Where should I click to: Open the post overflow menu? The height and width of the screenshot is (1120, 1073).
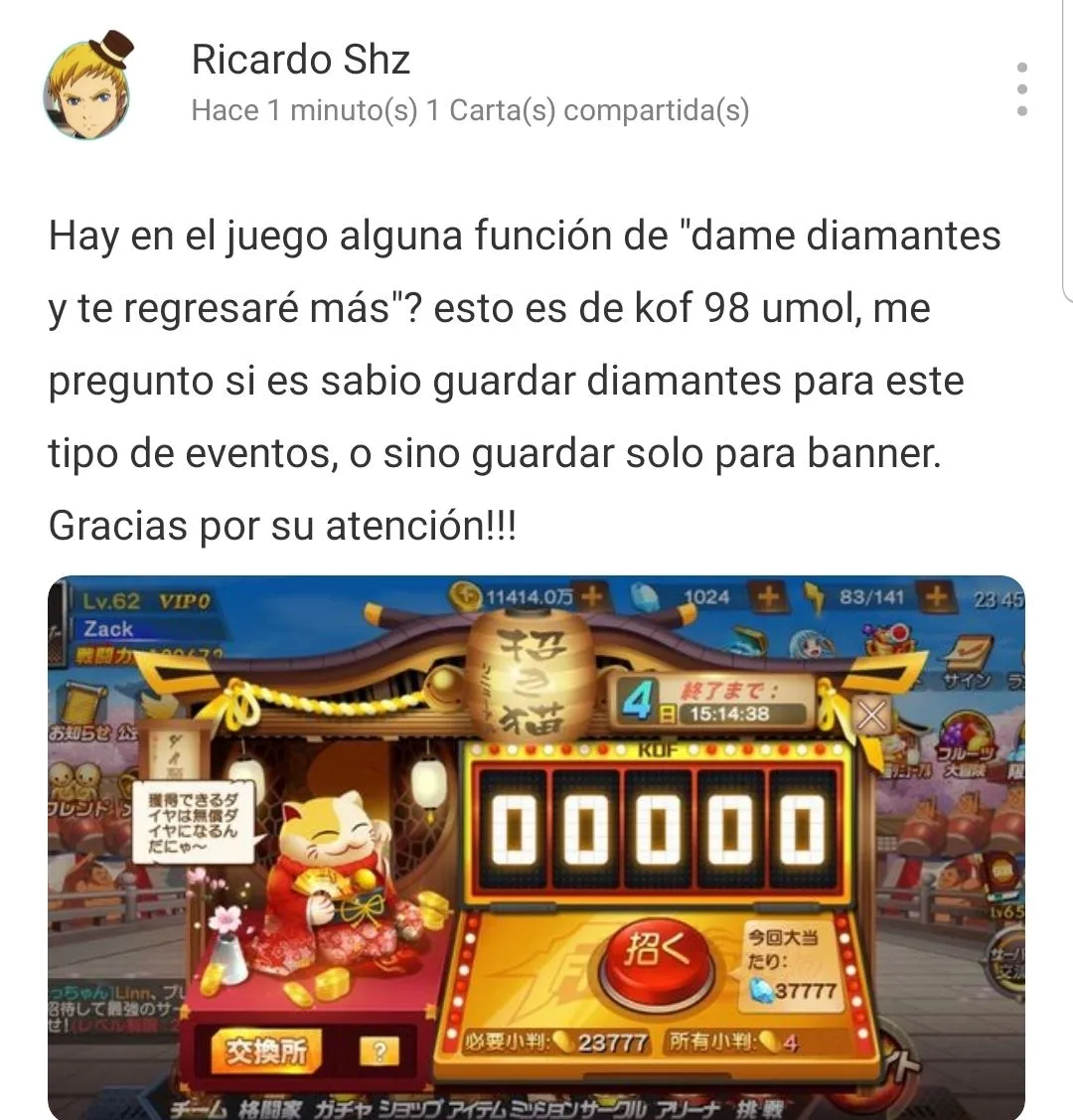(x=1021, y=89)
